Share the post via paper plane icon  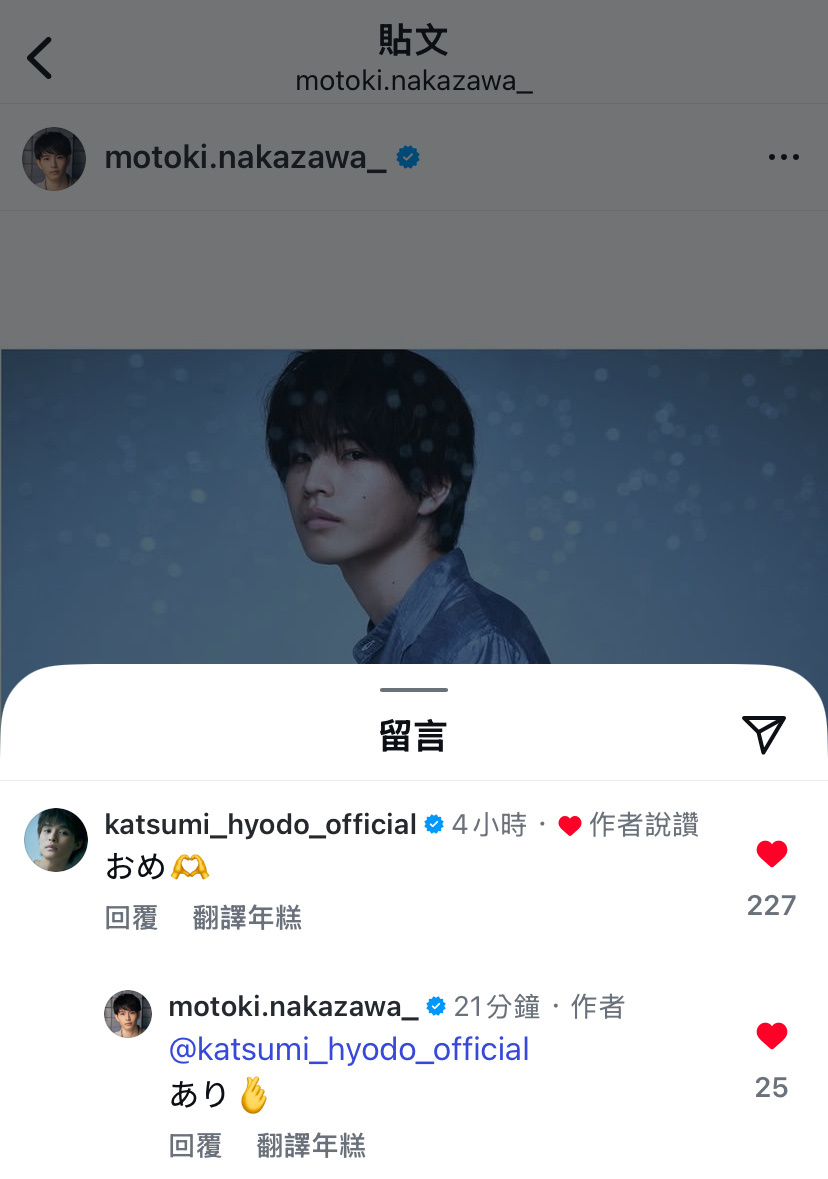pyautogui.click(x=764, y=735)
